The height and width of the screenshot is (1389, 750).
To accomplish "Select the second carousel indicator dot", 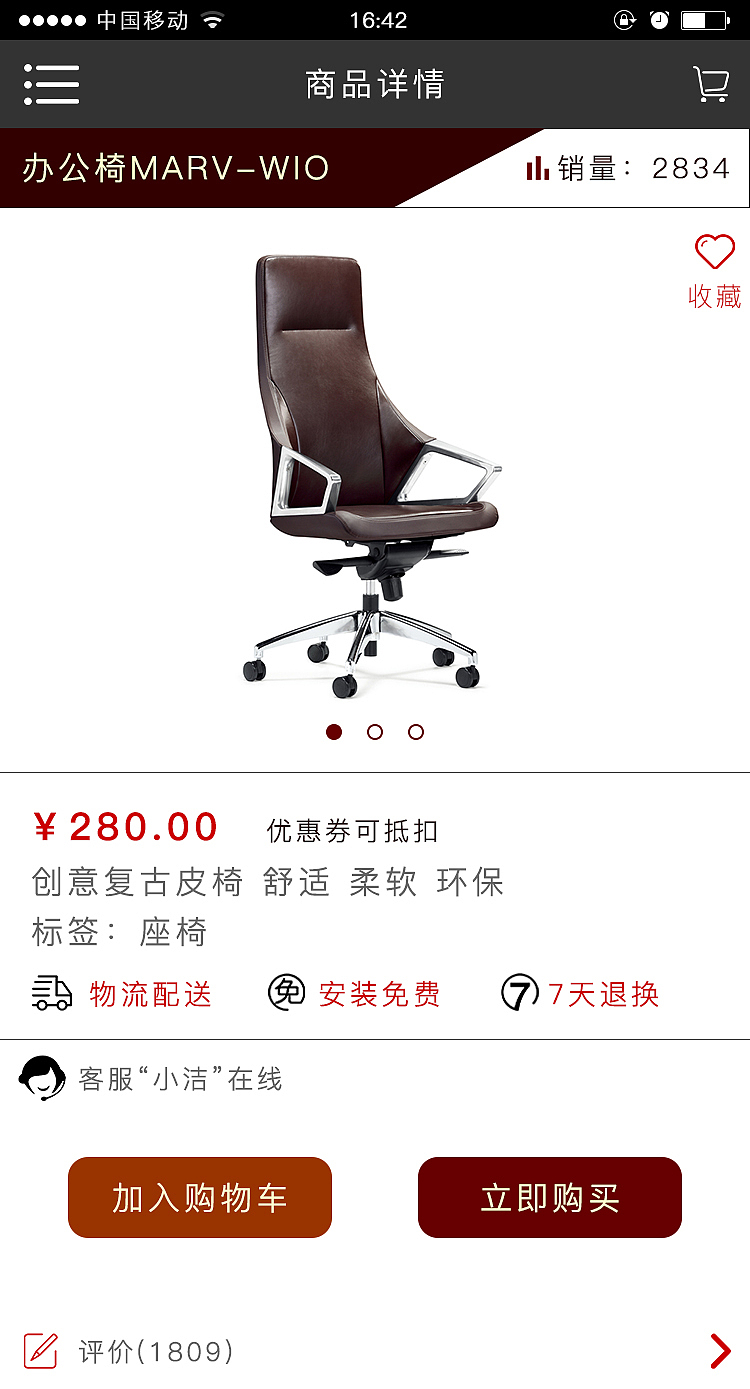I will [375, 732].
